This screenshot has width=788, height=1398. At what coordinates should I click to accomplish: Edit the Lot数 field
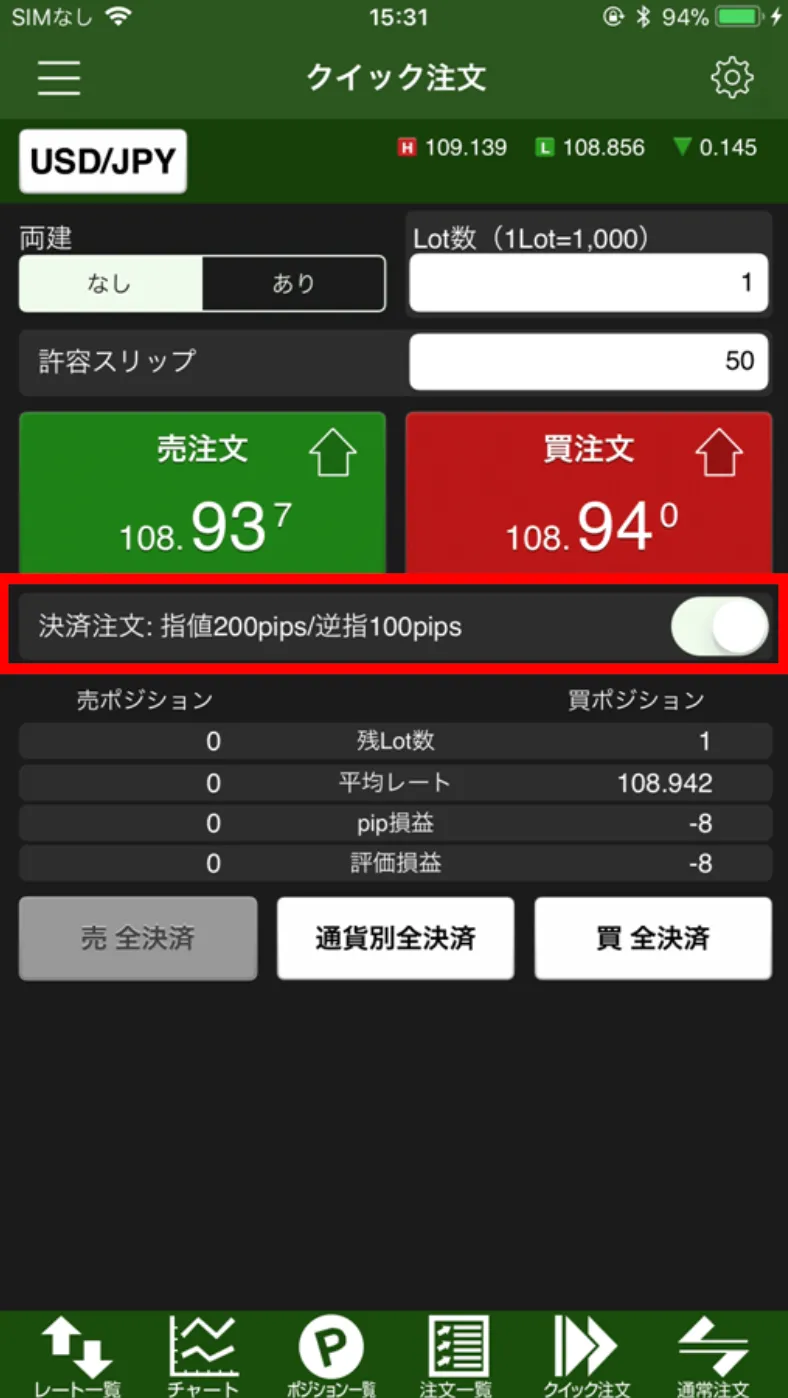(x=588, y=283)
